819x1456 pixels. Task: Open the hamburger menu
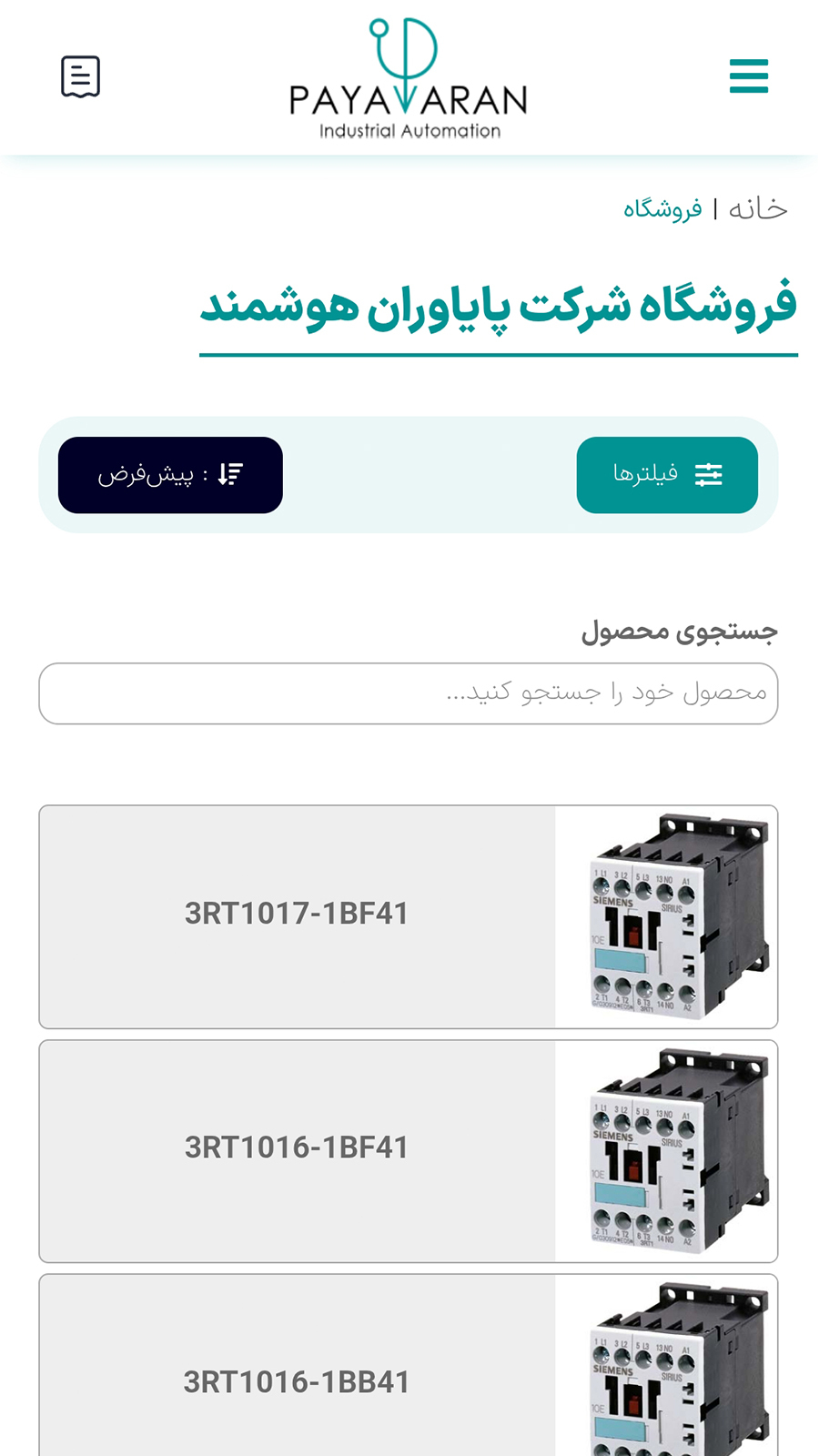click(749, 76)
